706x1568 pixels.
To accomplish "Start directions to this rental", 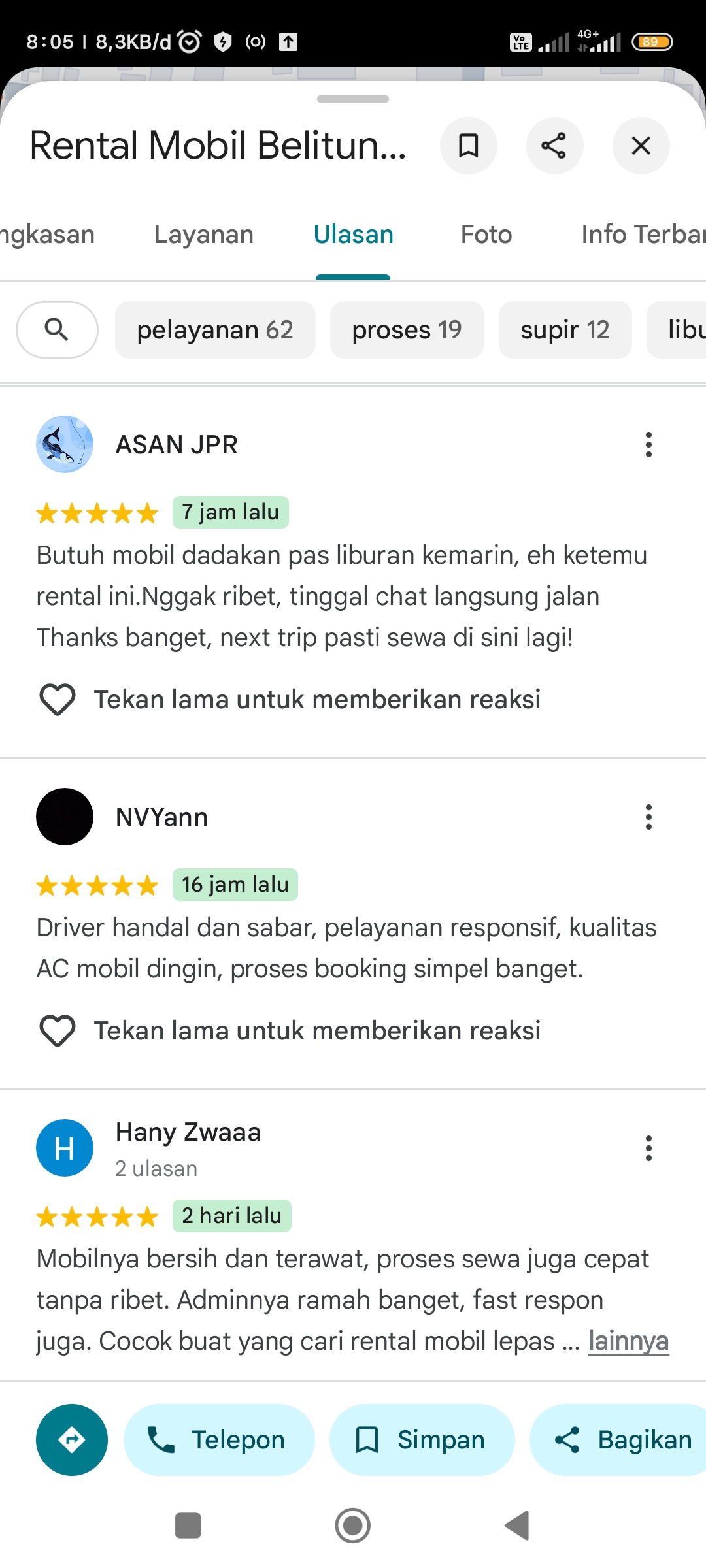I will click(x=72, y=1440).
